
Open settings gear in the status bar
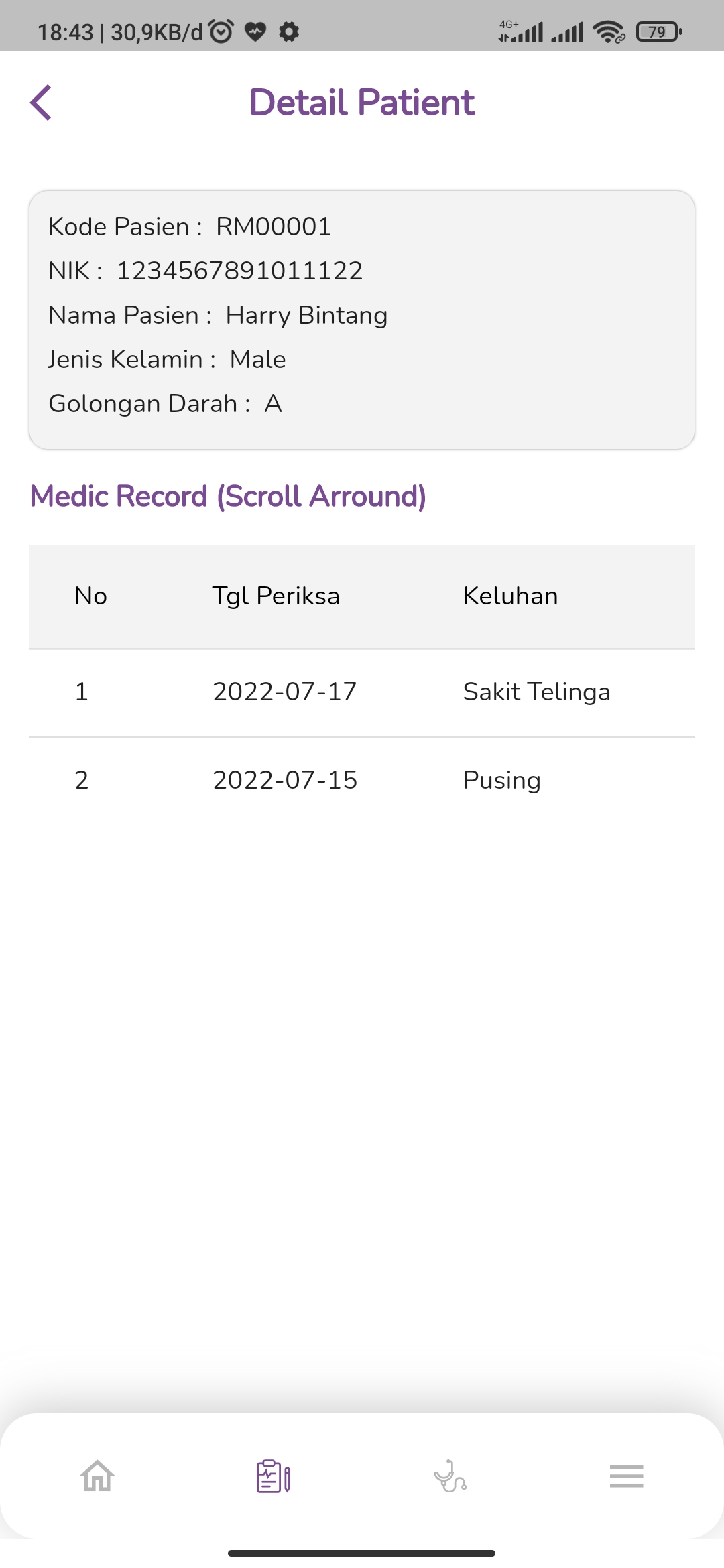(x=290, y=30)
